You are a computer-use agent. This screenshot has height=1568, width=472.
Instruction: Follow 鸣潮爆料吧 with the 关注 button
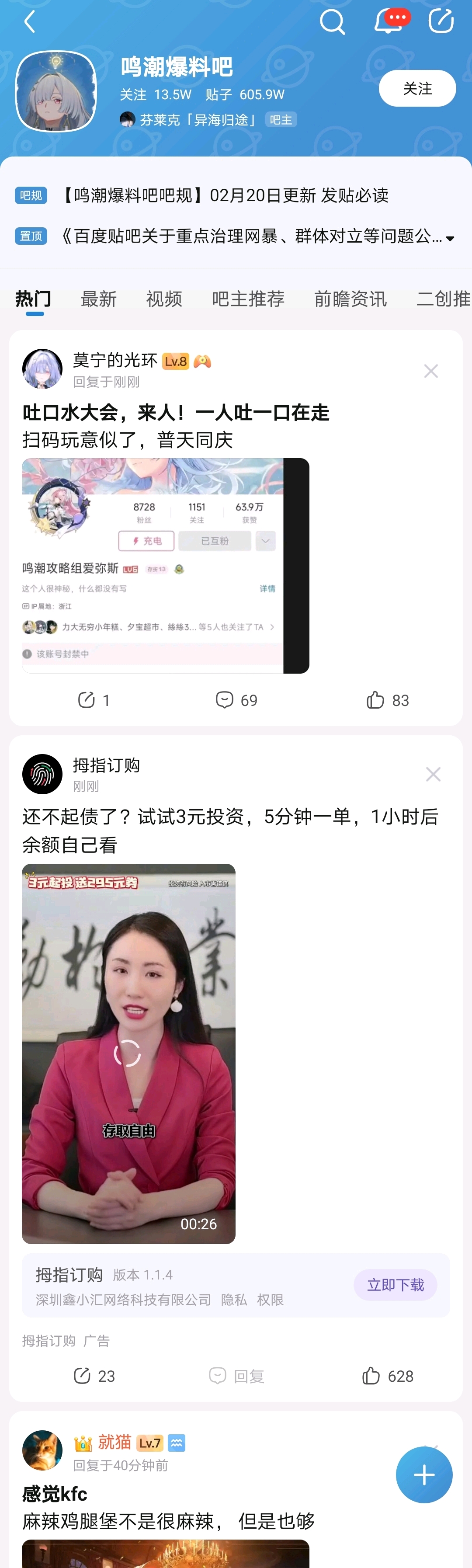tap(417, 89)
